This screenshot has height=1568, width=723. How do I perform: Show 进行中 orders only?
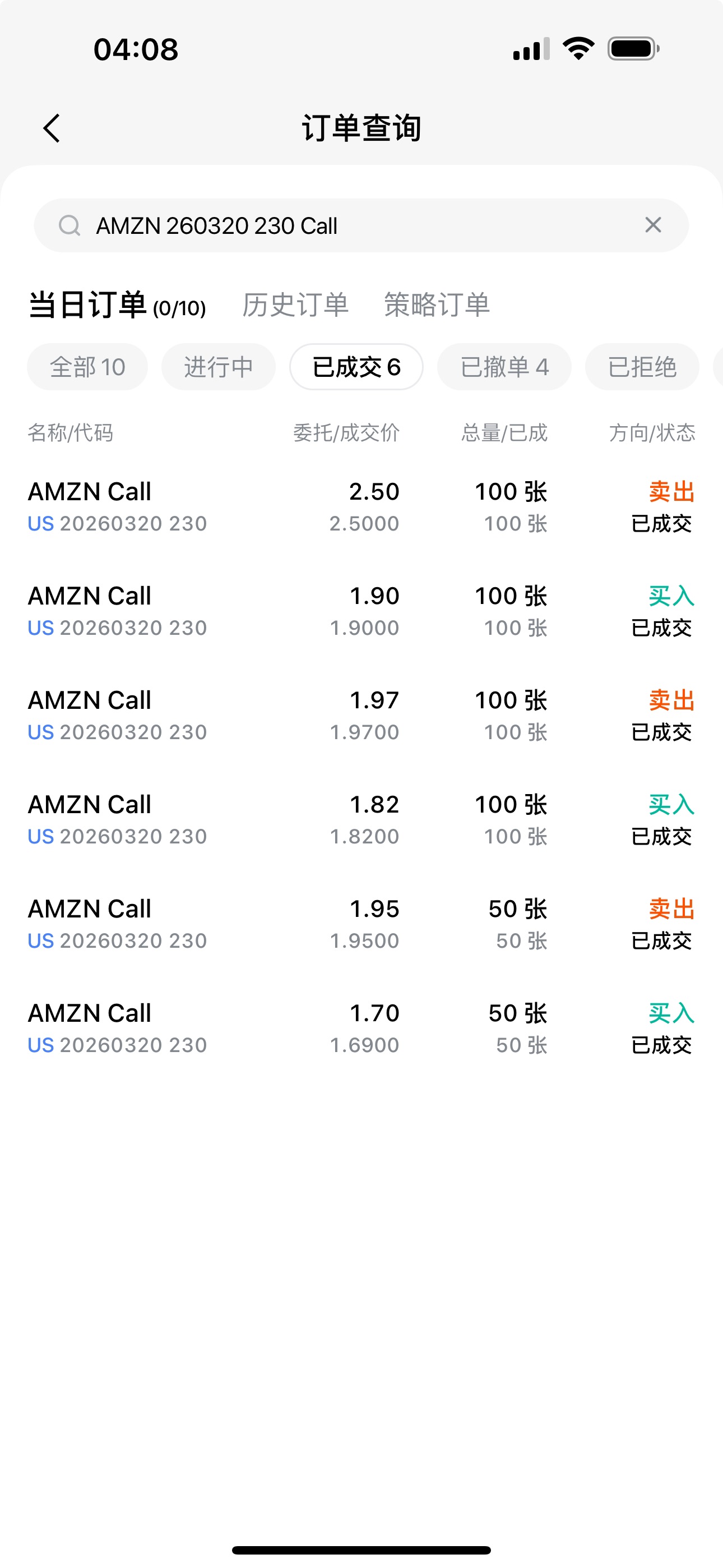219,367
